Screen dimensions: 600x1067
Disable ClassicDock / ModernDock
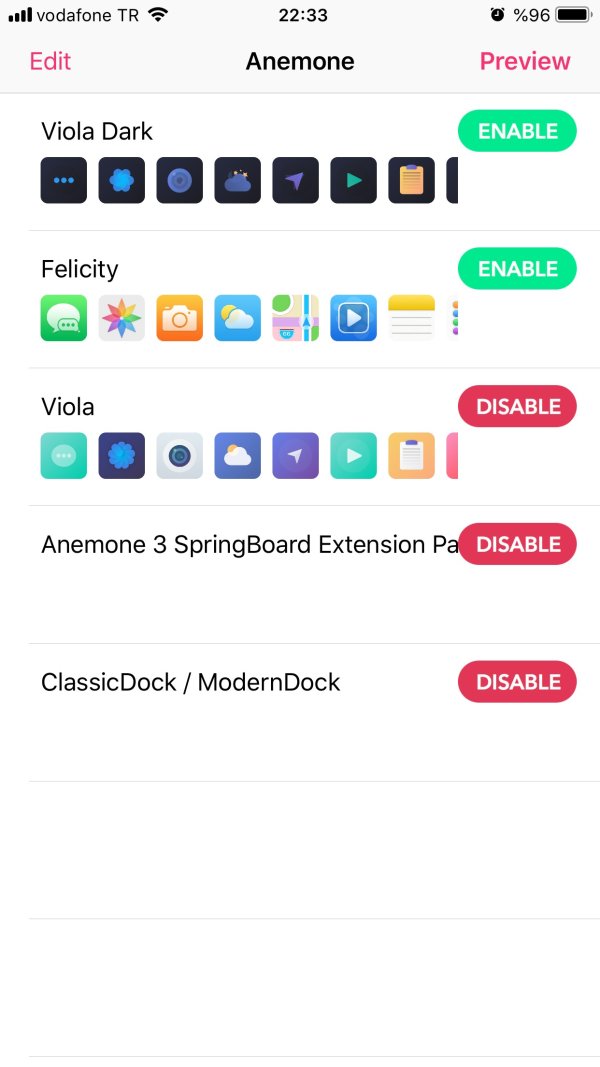pyautogui.click(x=517, y=682)
